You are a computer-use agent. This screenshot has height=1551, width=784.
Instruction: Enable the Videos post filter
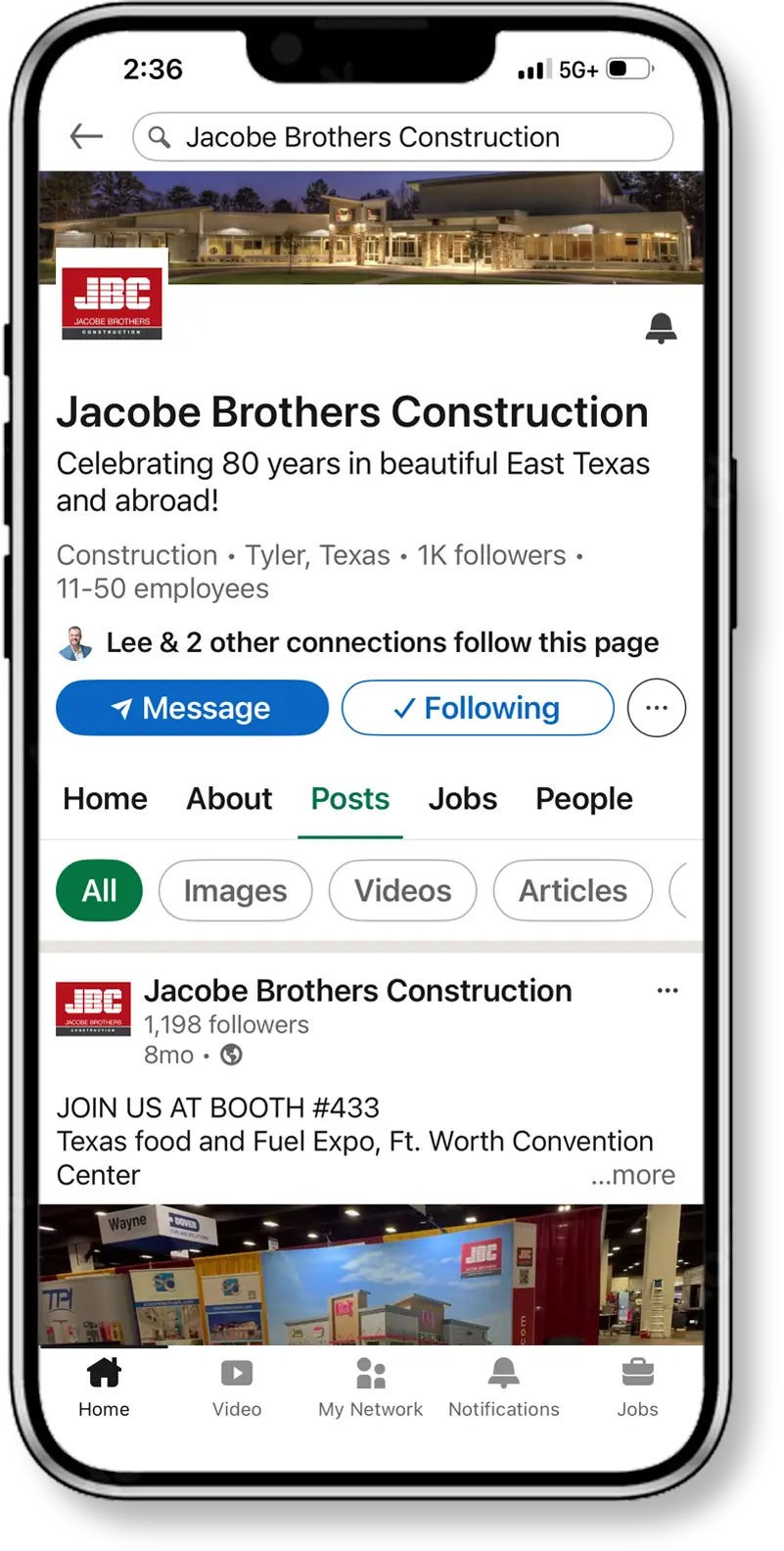pyautogui.click(x=402, y=890)
